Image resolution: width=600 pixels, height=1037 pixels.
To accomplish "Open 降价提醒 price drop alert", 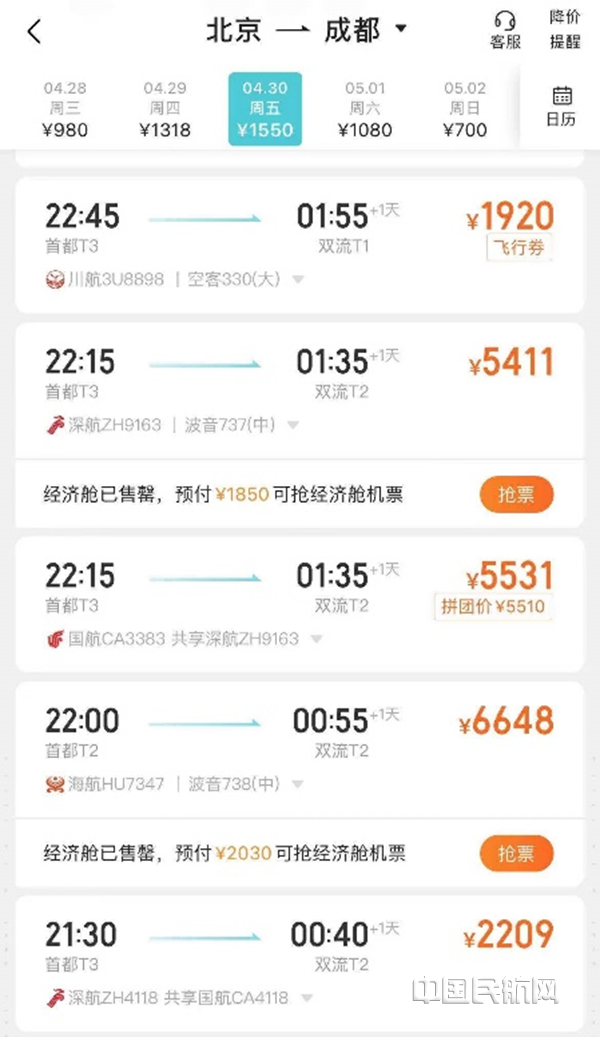I will 565,30.
